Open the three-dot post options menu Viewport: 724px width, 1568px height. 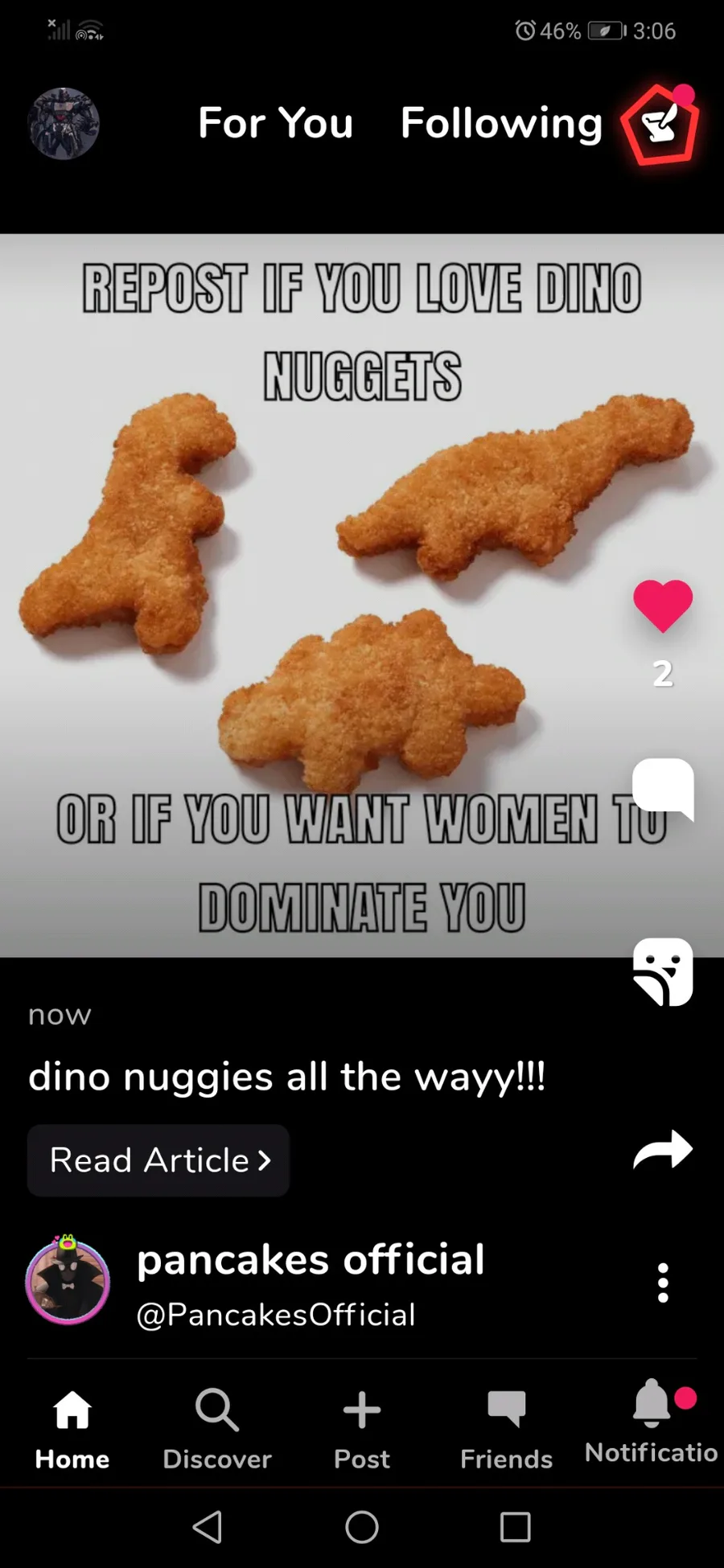(662, 1283)
